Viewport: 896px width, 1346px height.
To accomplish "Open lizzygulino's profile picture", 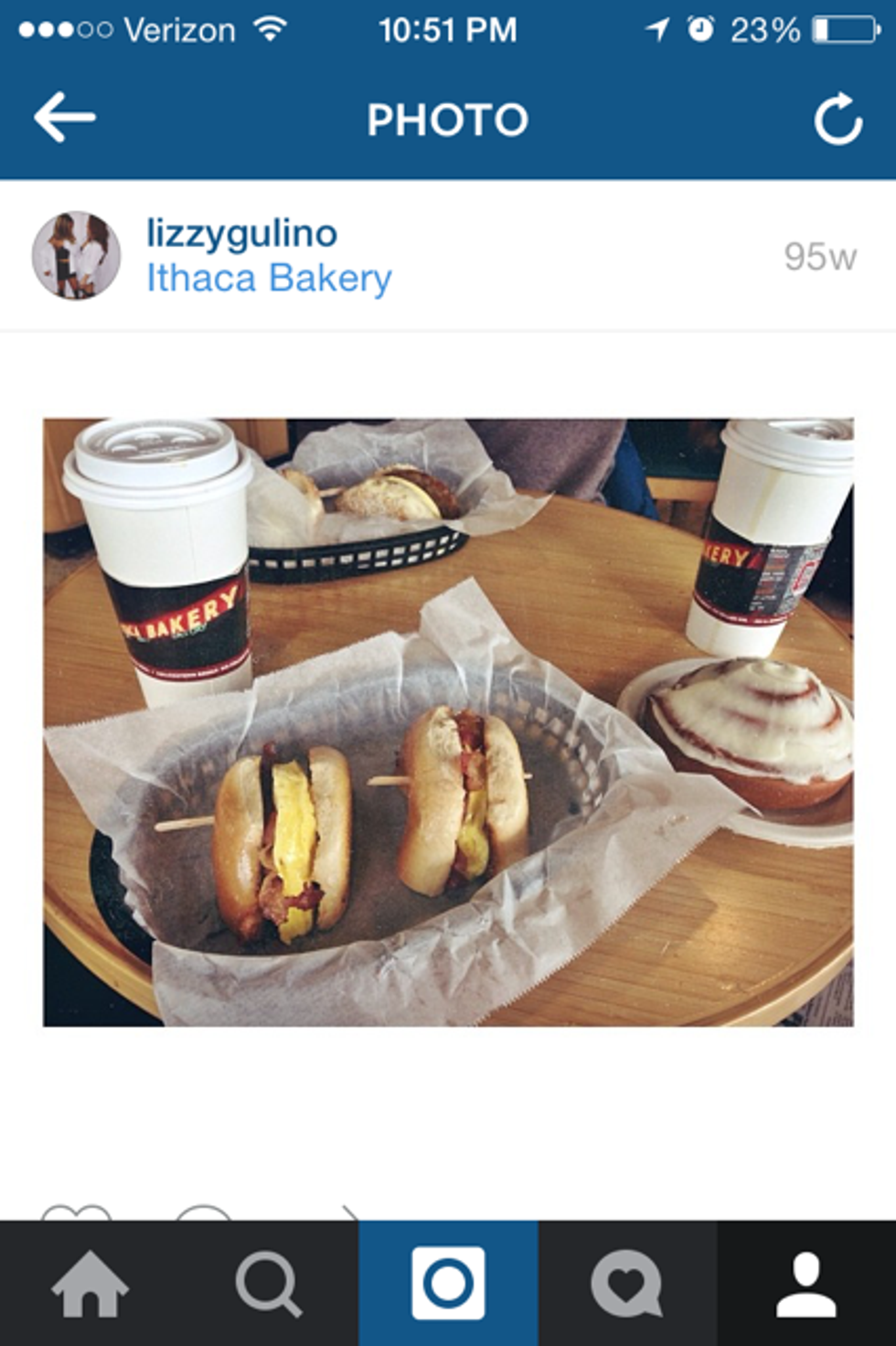I will pos(76,256).
